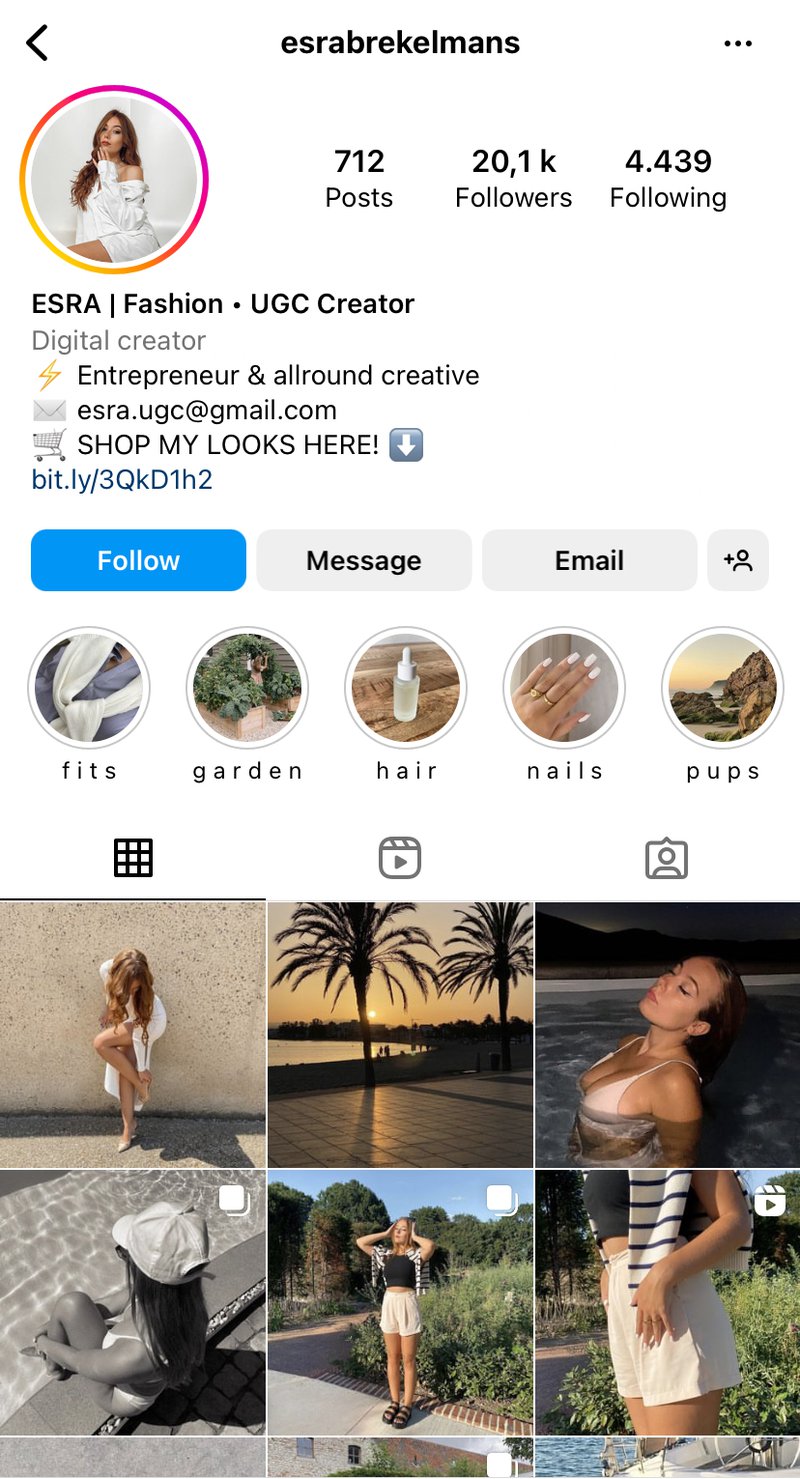Viewport: 800px width, 1479px height.
Task: Tap the carousel icon on the black-and-white pool photo
Action: pyautogui.click(x=236, y=1200)
